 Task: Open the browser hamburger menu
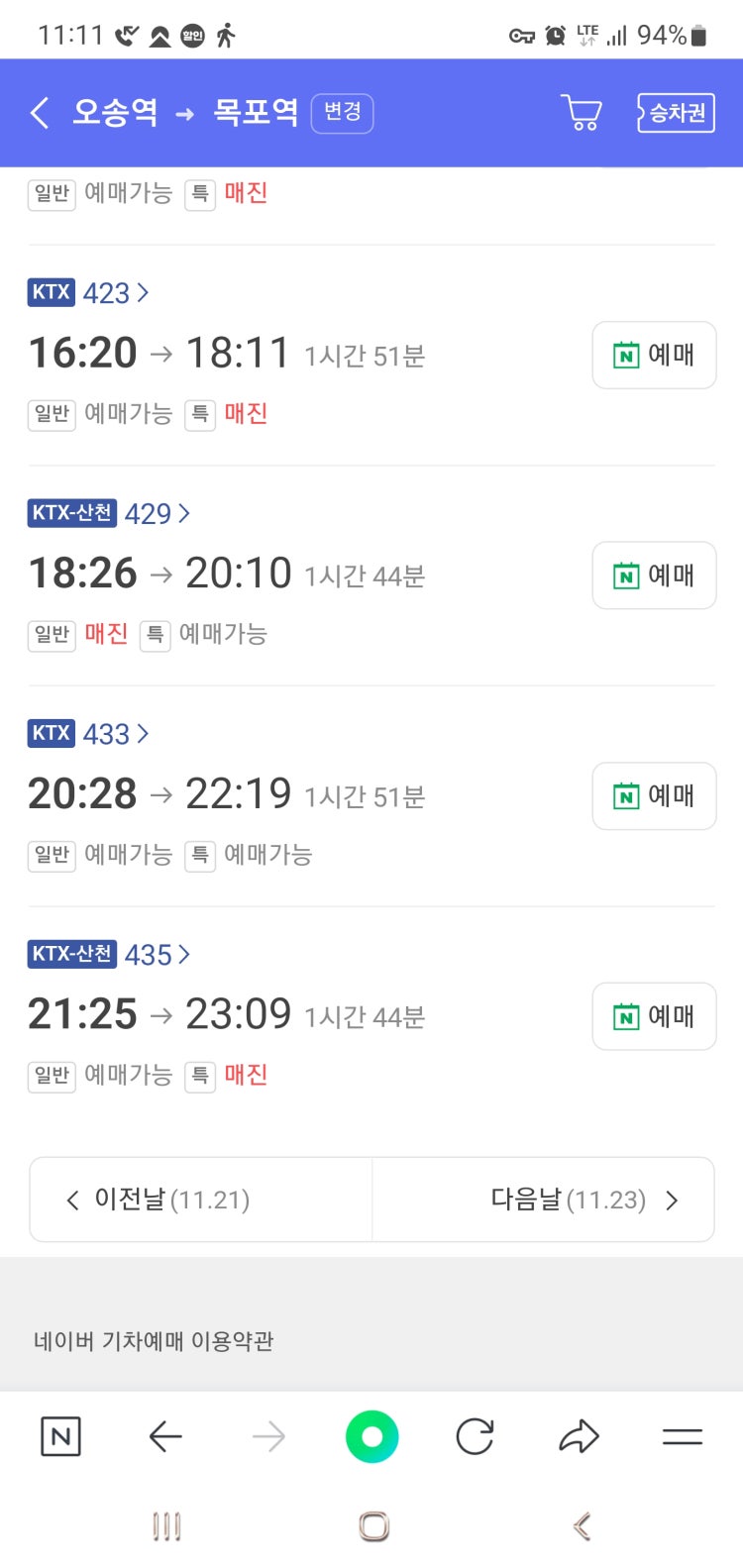[682, 1436]
